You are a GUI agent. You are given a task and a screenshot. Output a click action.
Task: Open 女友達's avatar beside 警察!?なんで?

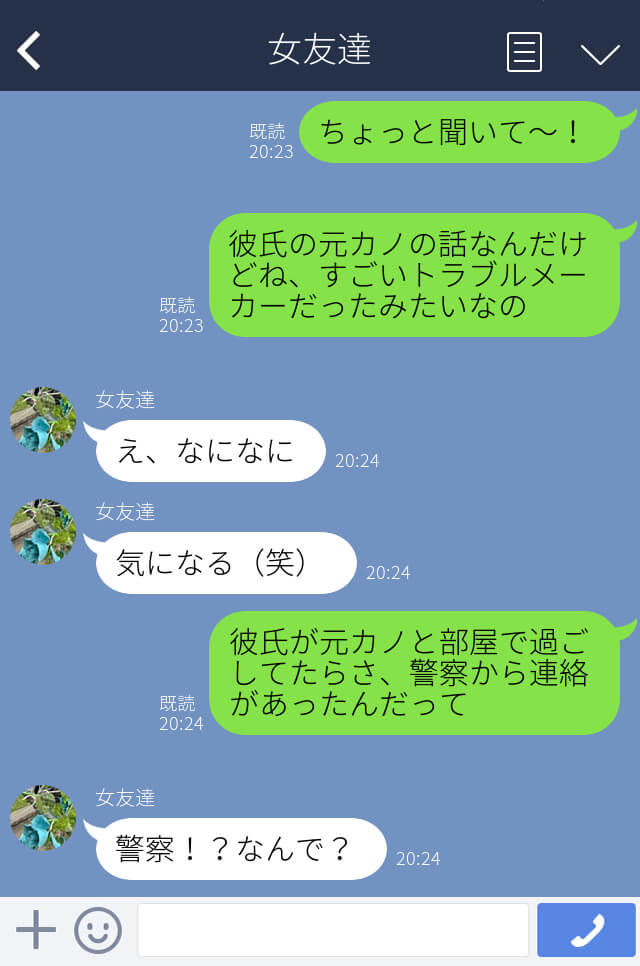(43, 818)
